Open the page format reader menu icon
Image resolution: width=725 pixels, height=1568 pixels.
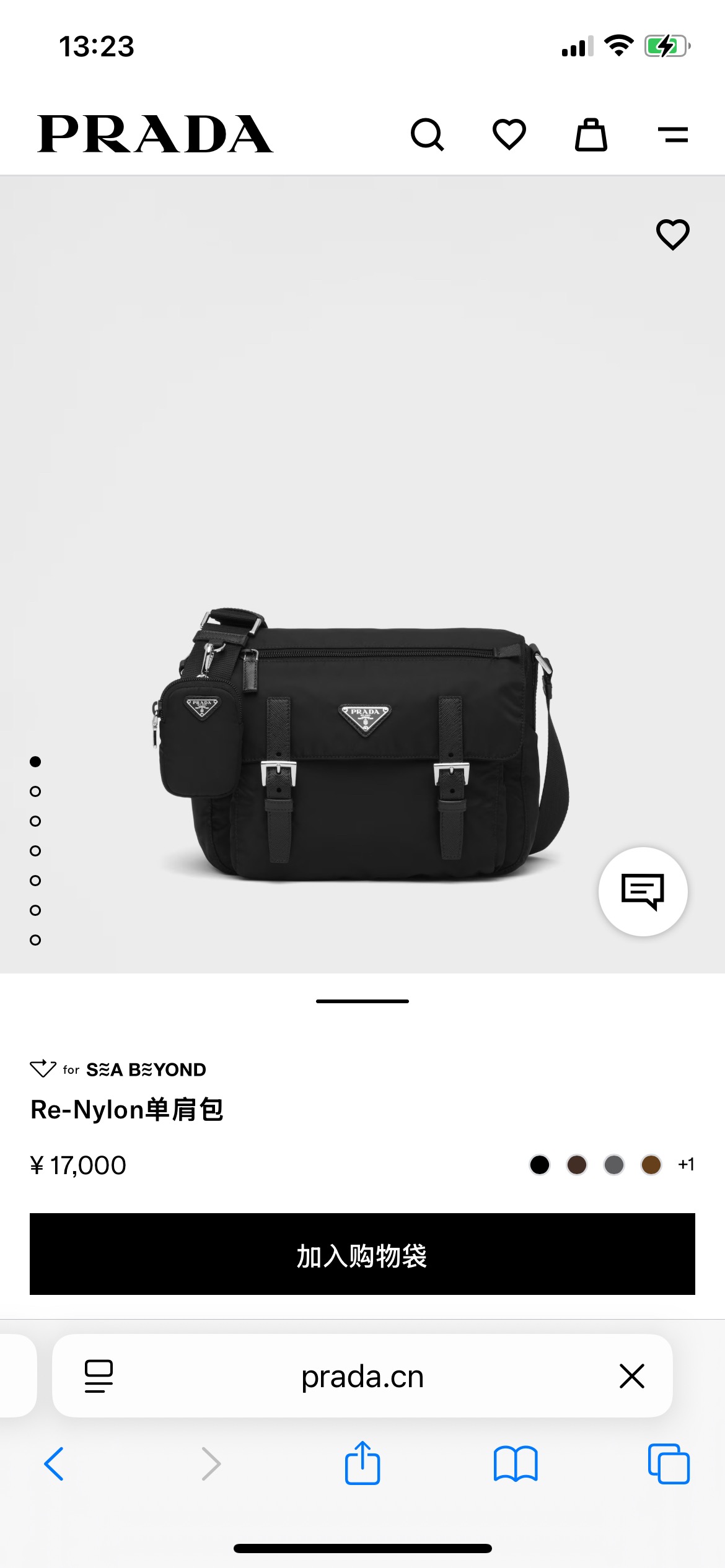point(99,1376)
